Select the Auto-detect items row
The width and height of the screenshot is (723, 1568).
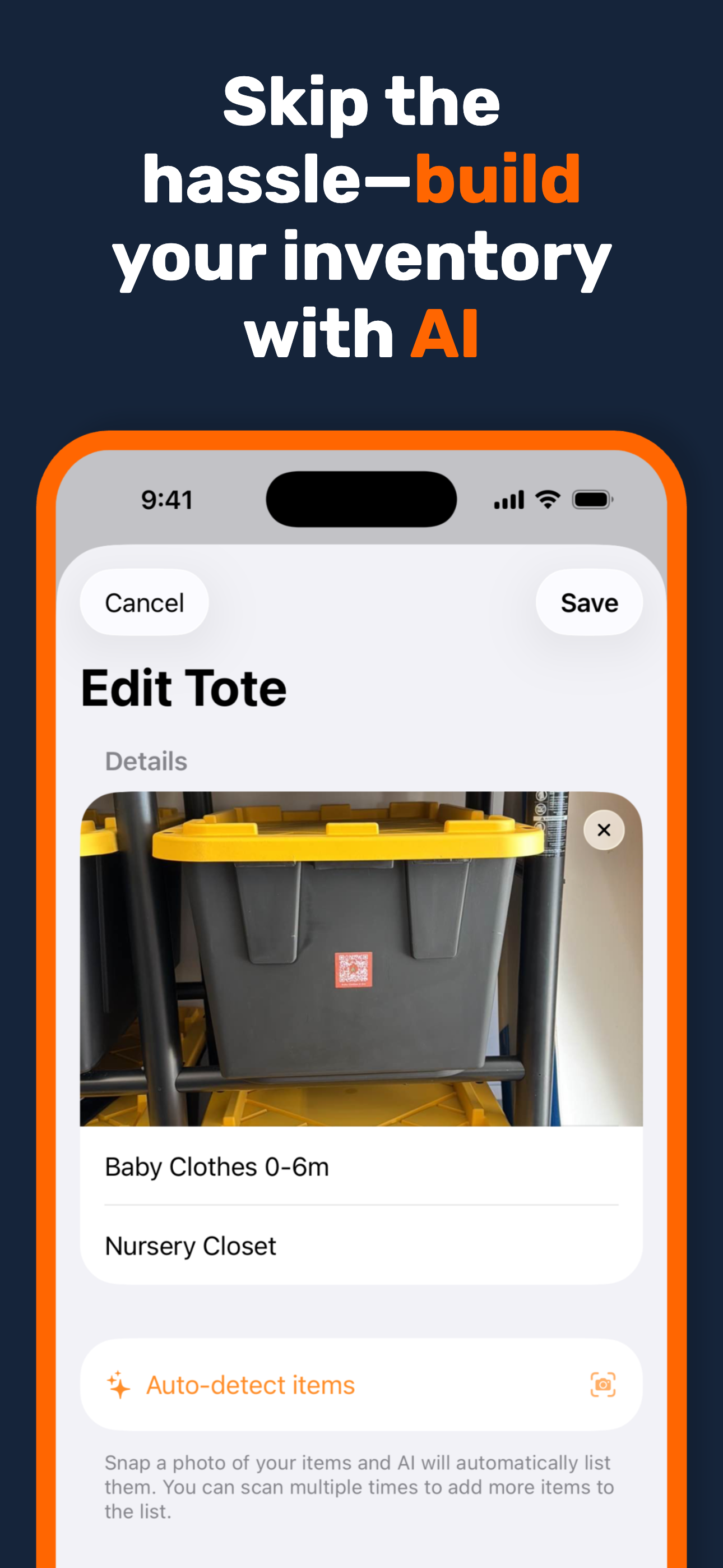361,1384
